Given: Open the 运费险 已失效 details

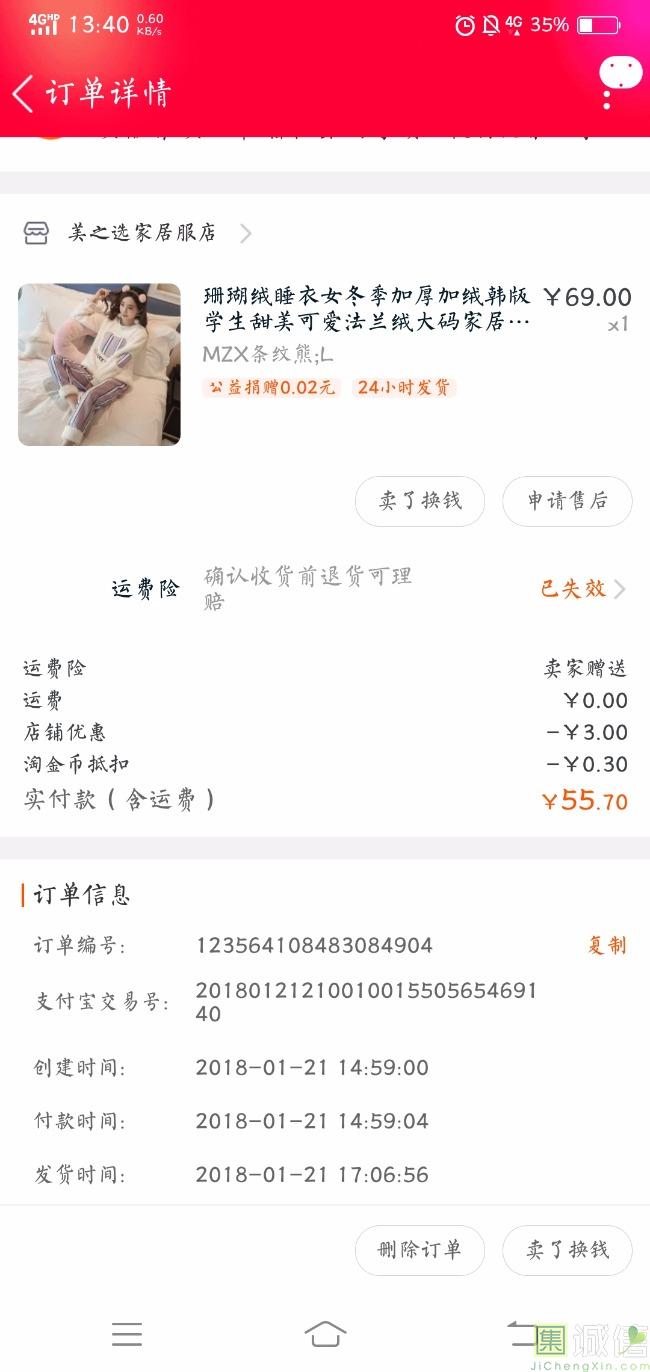Looking at the screenshot, I should [582, 589].
